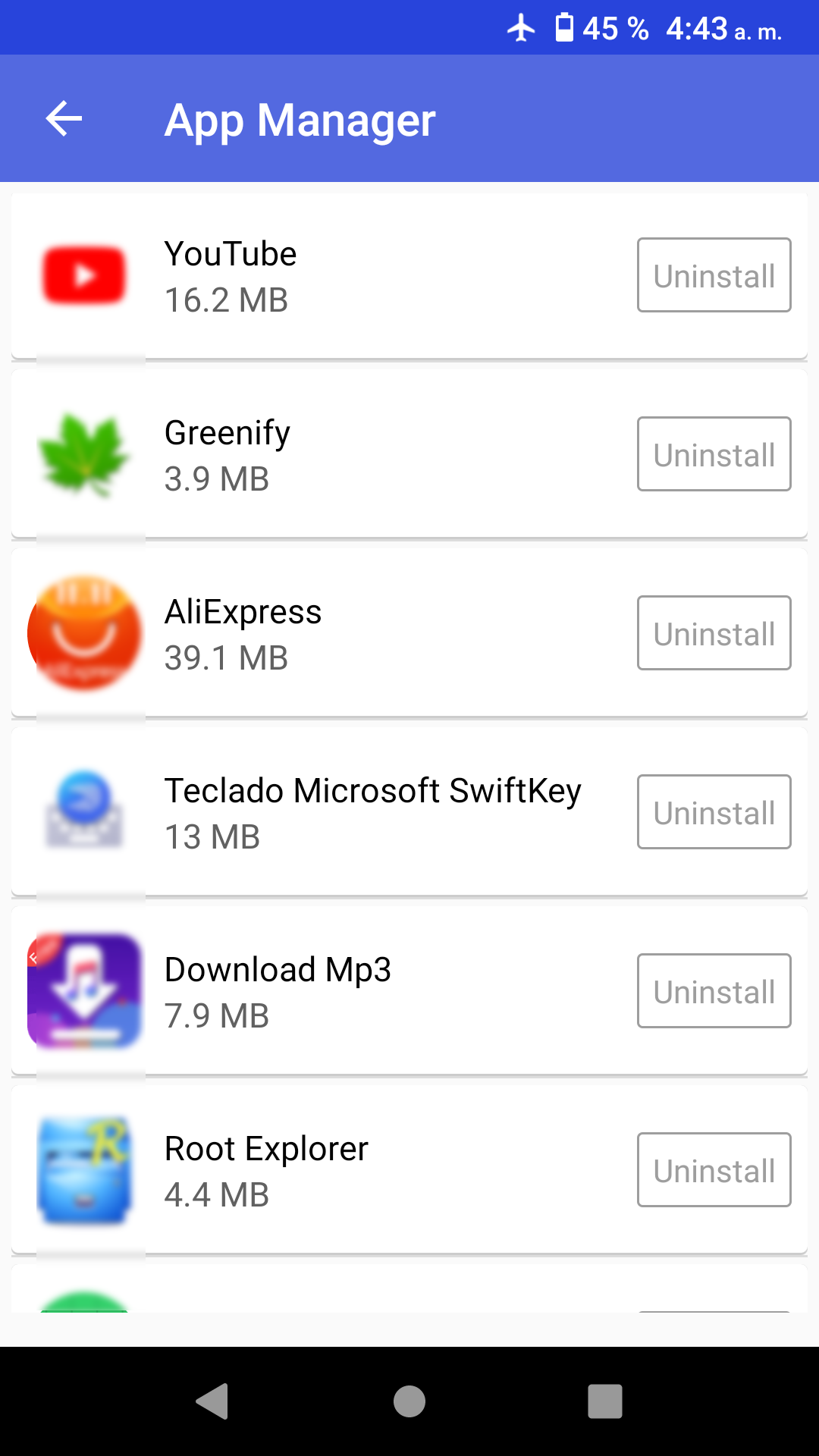Viewport: 819px width, 1456px height.
Task: Tap the back arrow in the app bar
Action: click(x=64, y=118)
